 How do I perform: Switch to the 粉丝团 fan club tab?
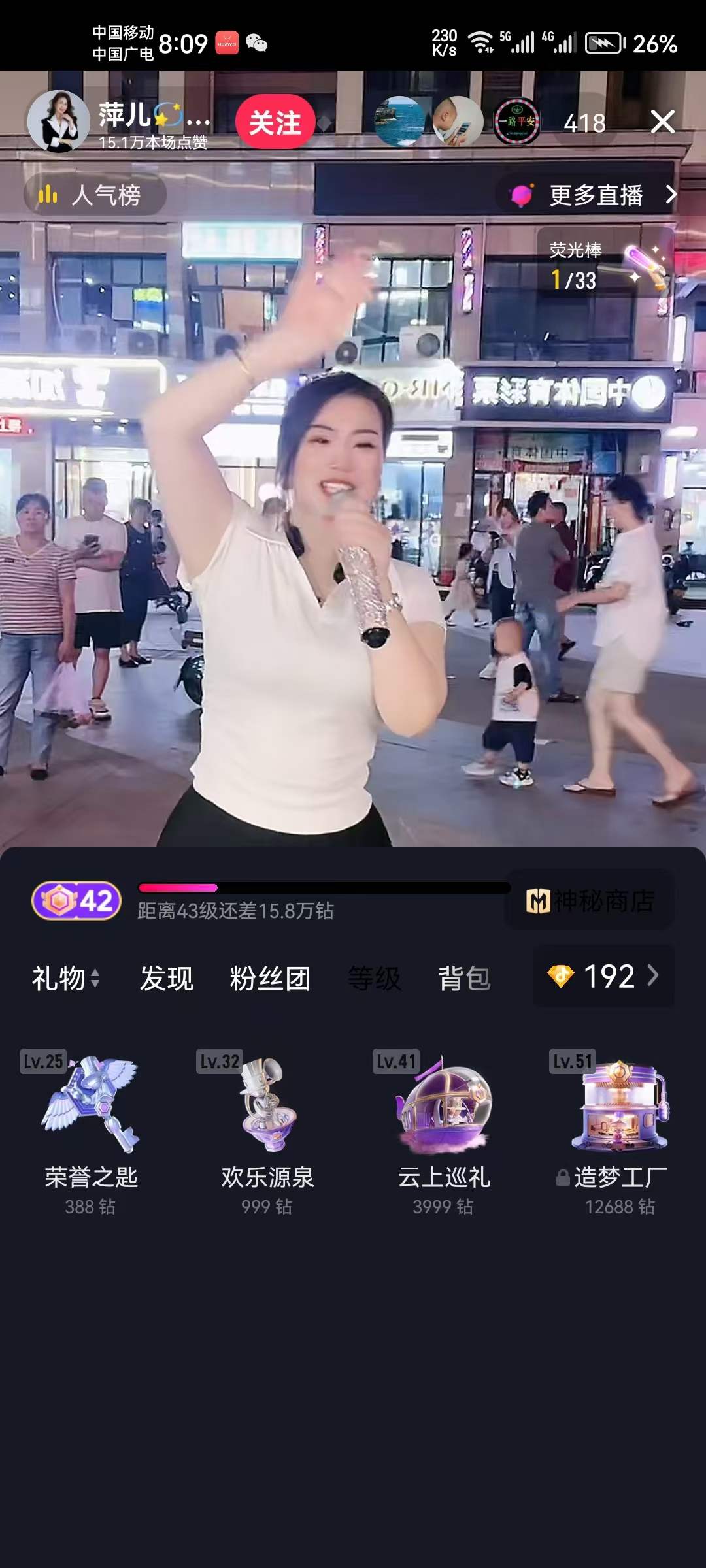(x=269, y=978)
